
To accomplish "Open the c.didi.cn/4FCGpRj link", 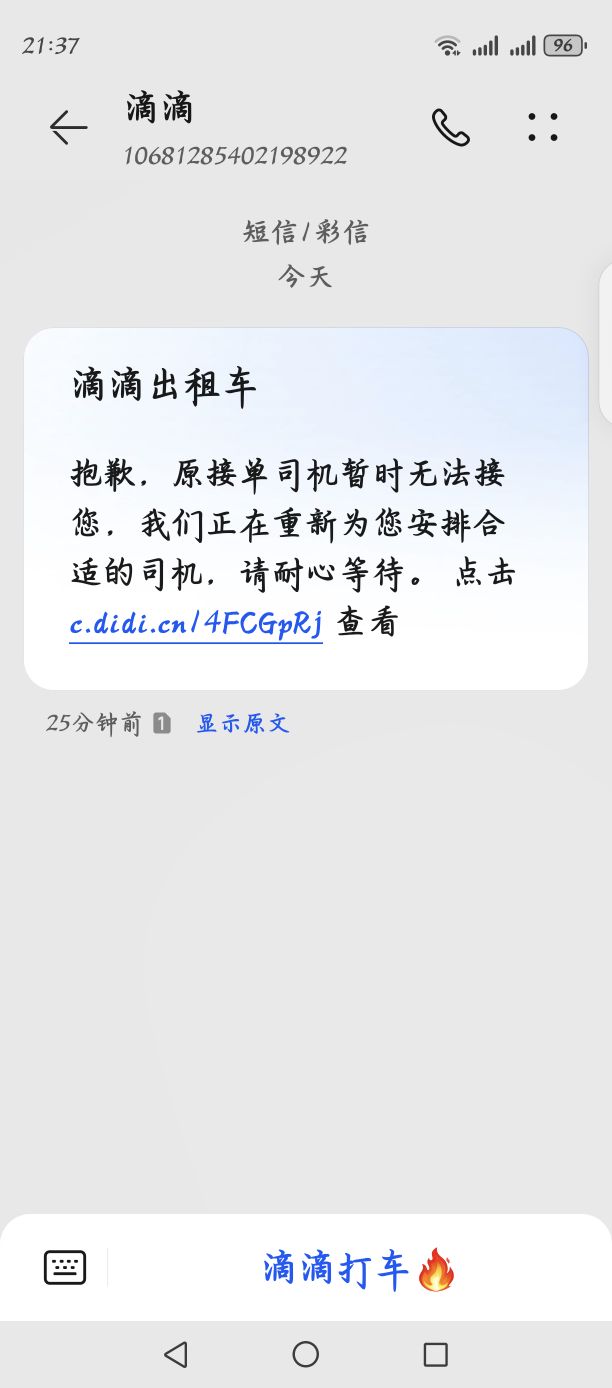I will pyautogui.click(x=196, y=623).
